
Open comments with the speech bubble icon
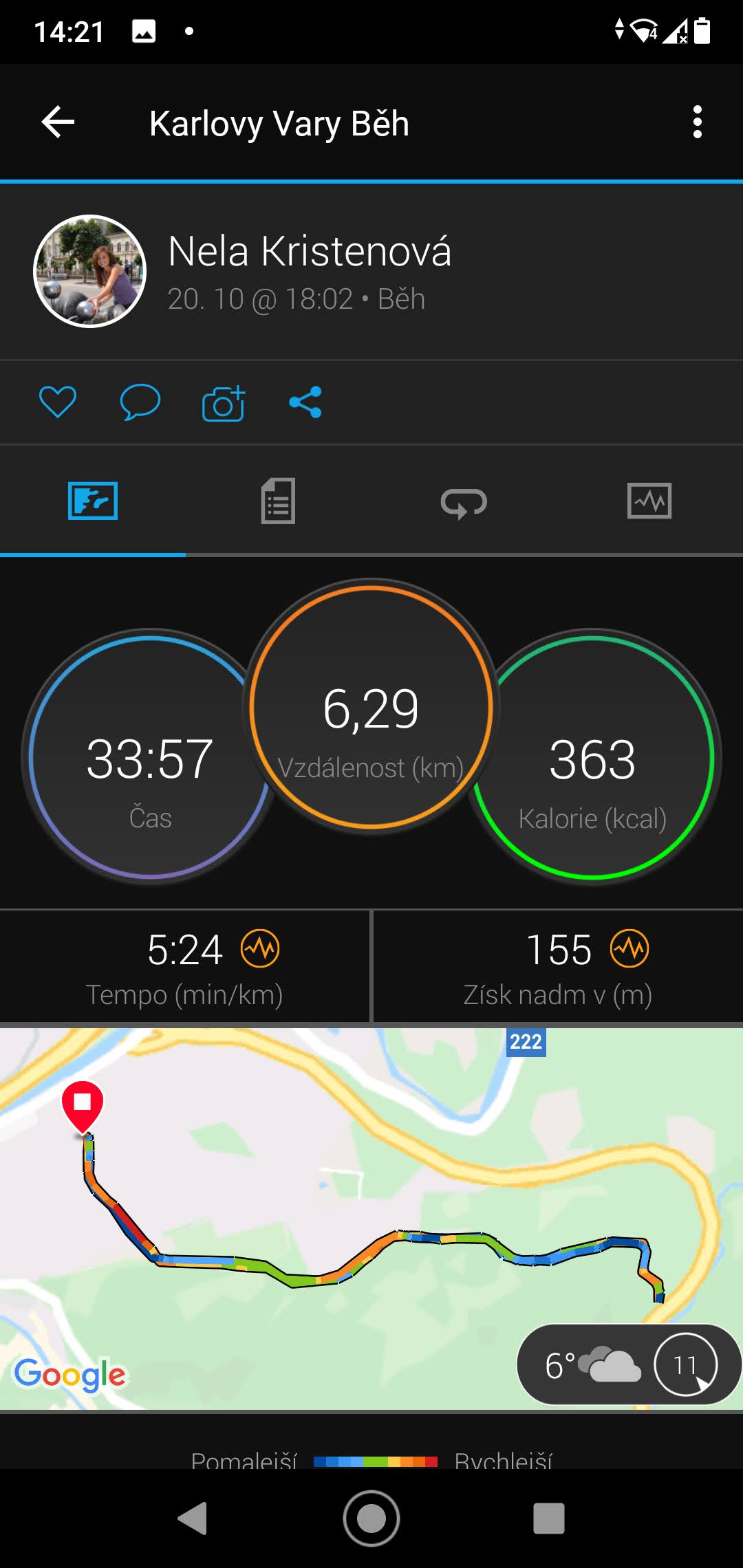(140, 402)
